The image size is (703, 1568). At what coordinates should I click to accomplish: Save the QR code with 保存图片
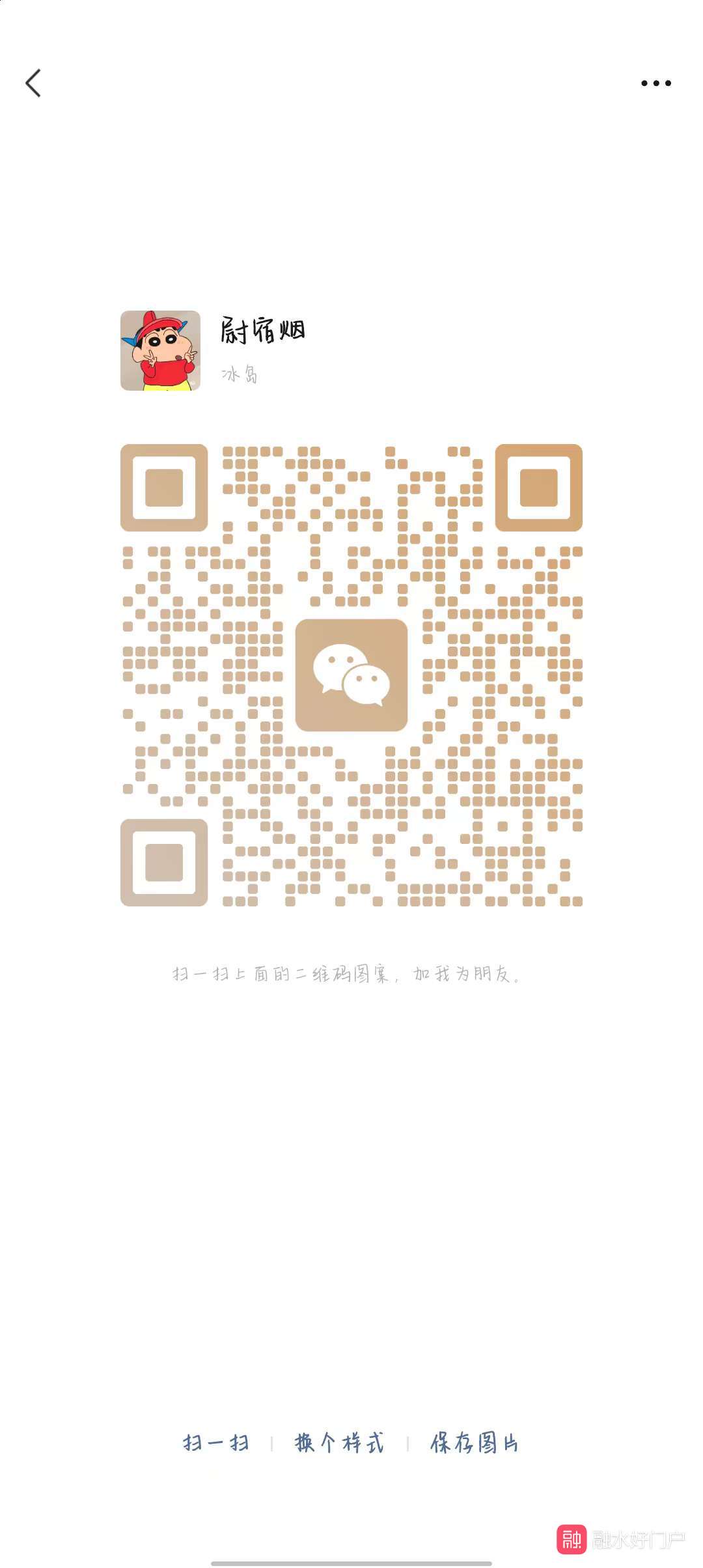tap(474, 1443)
